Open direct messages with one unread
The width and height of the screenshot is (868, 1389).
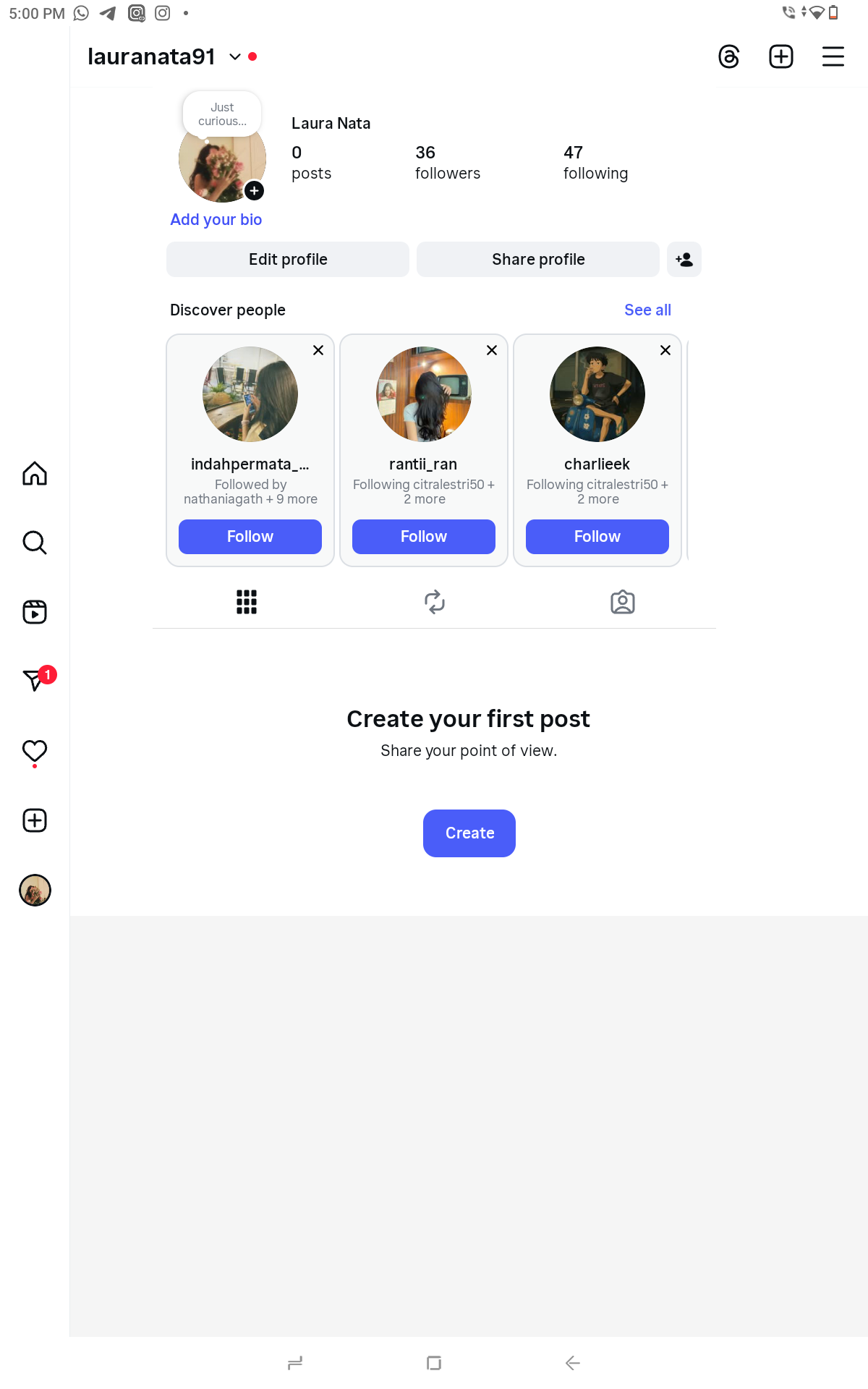point(35,680)
